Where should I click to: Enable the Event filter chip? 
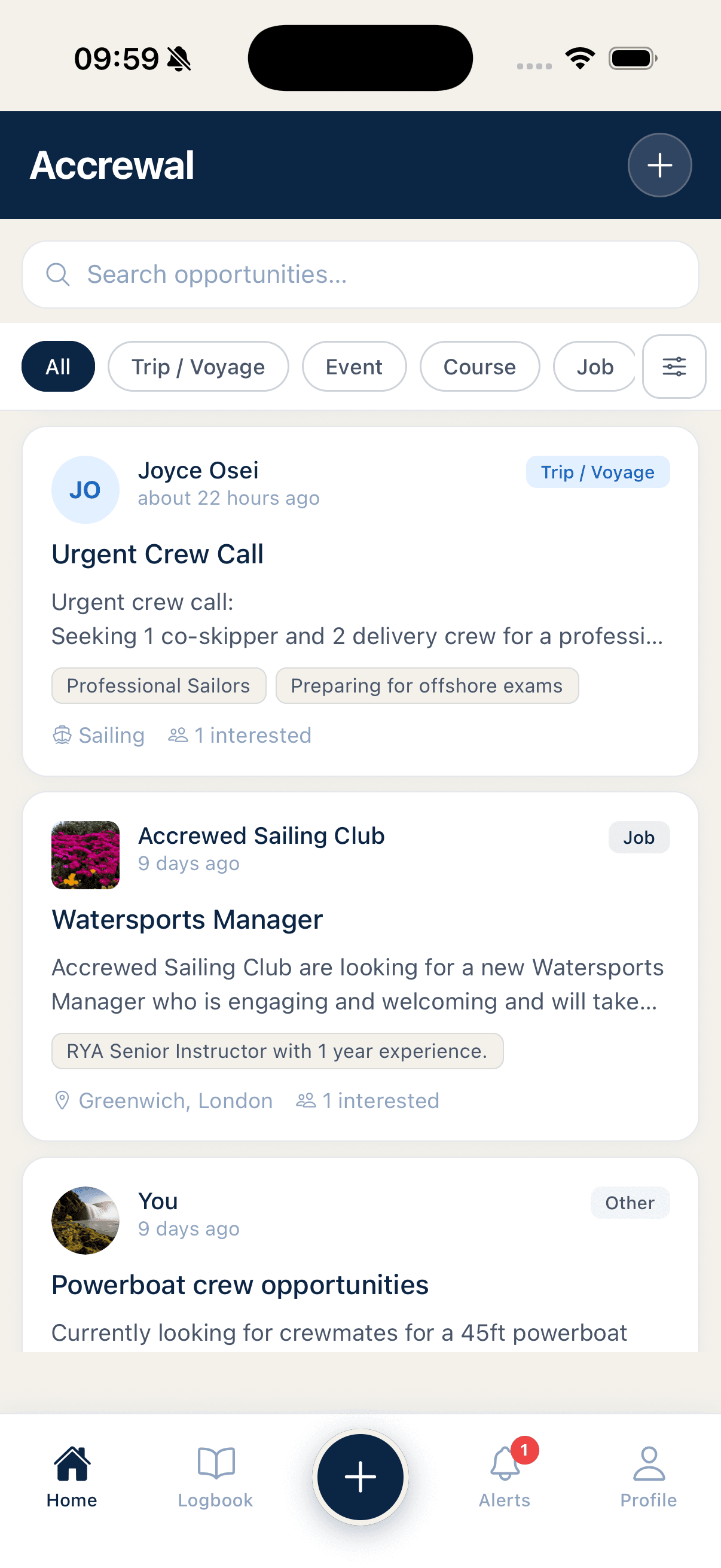click(354, 366)
